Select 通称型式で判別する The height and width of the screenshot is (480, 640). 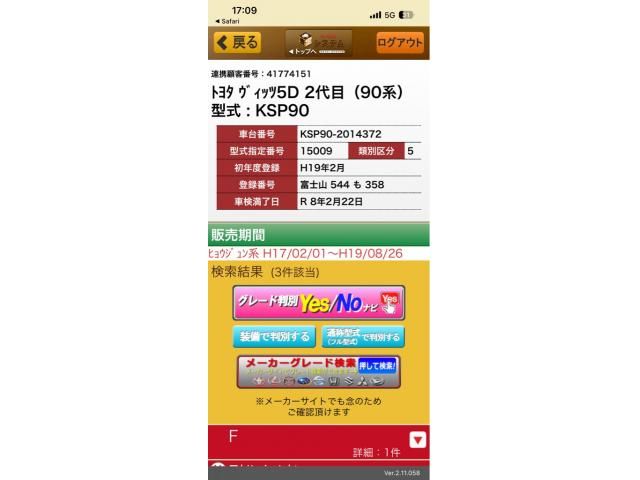pyautogui.click(x=362, y=337)
